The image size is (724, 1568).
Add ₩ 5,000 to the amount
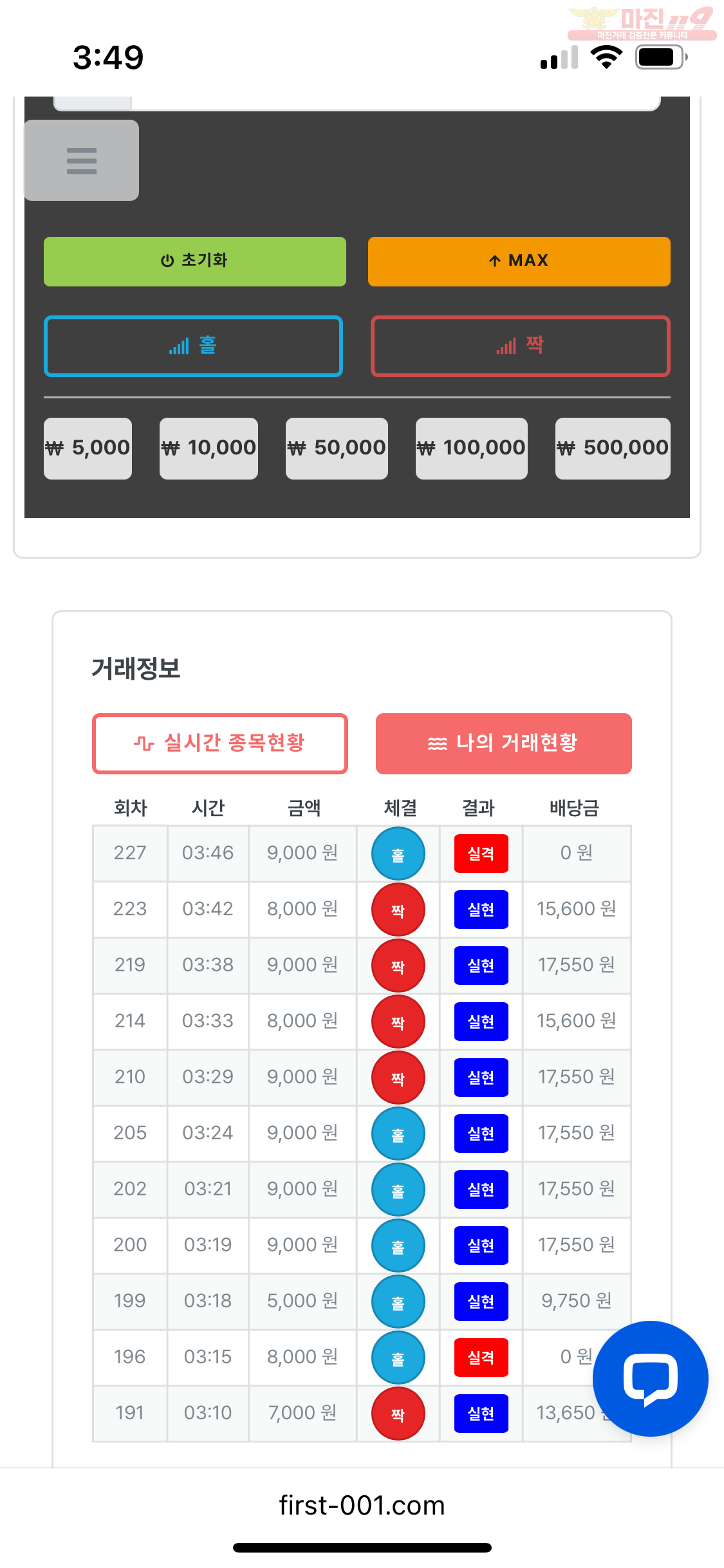coord(88,448)
